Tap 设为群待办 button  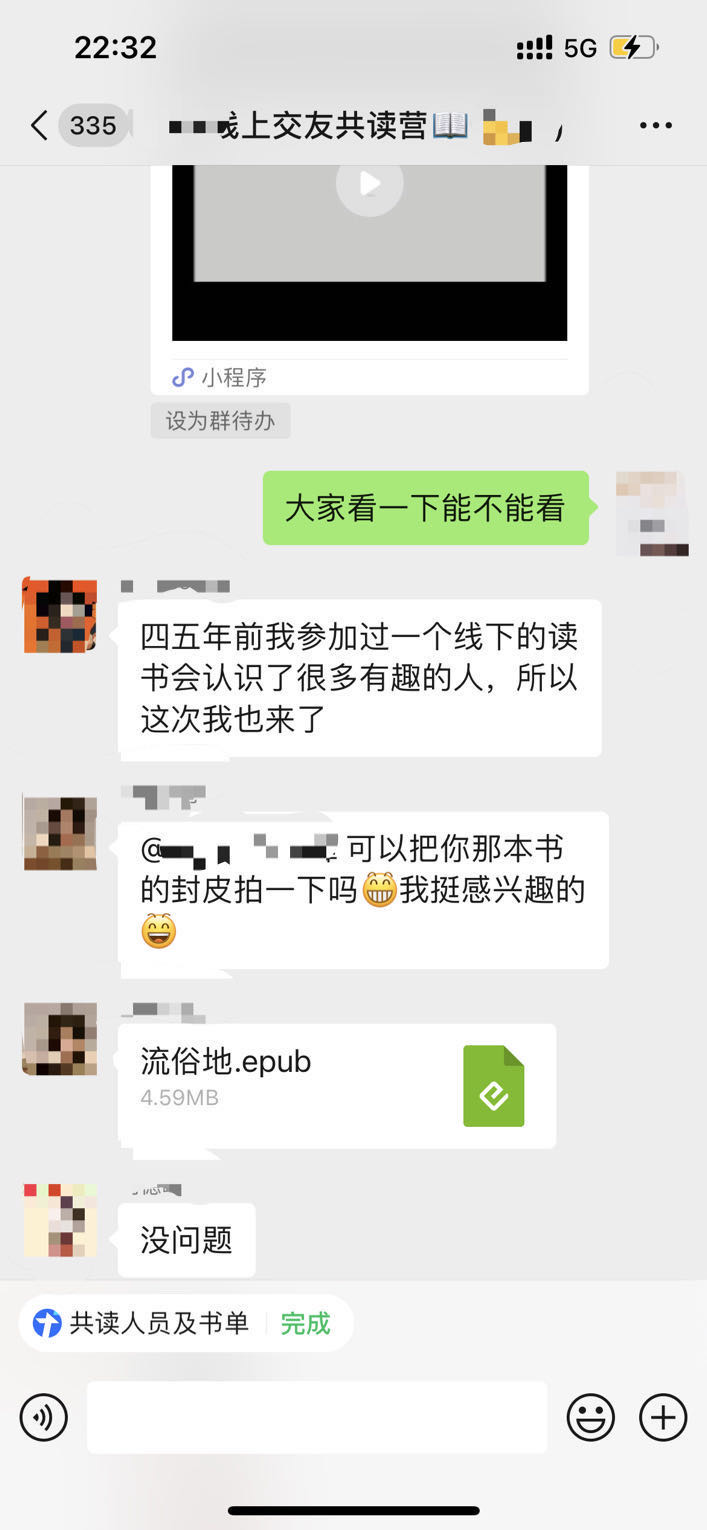220,421
